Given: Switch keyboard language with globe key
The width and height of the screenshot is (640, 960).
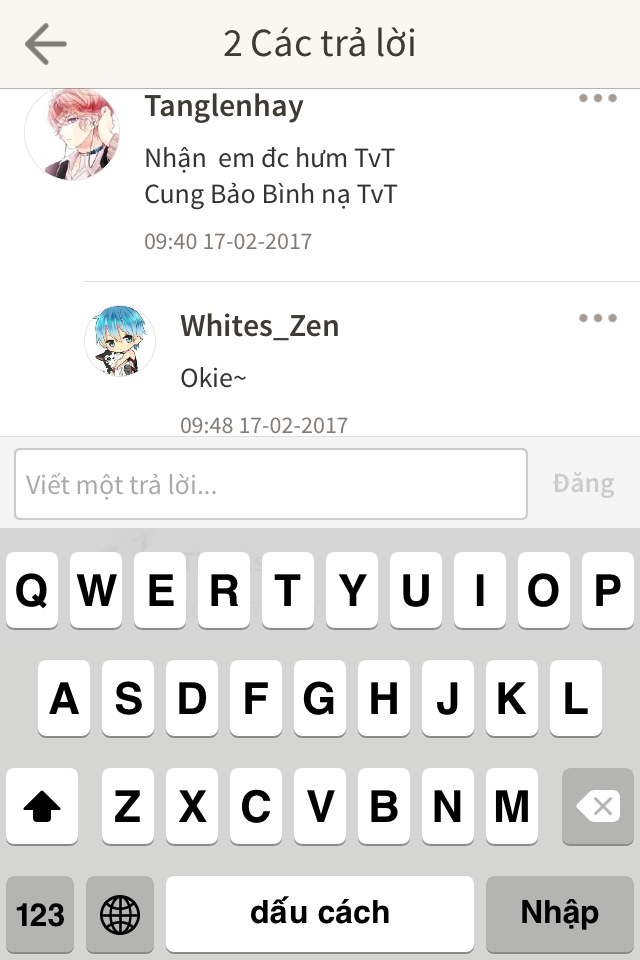Looking at the screenshot, I should point(120,914).
